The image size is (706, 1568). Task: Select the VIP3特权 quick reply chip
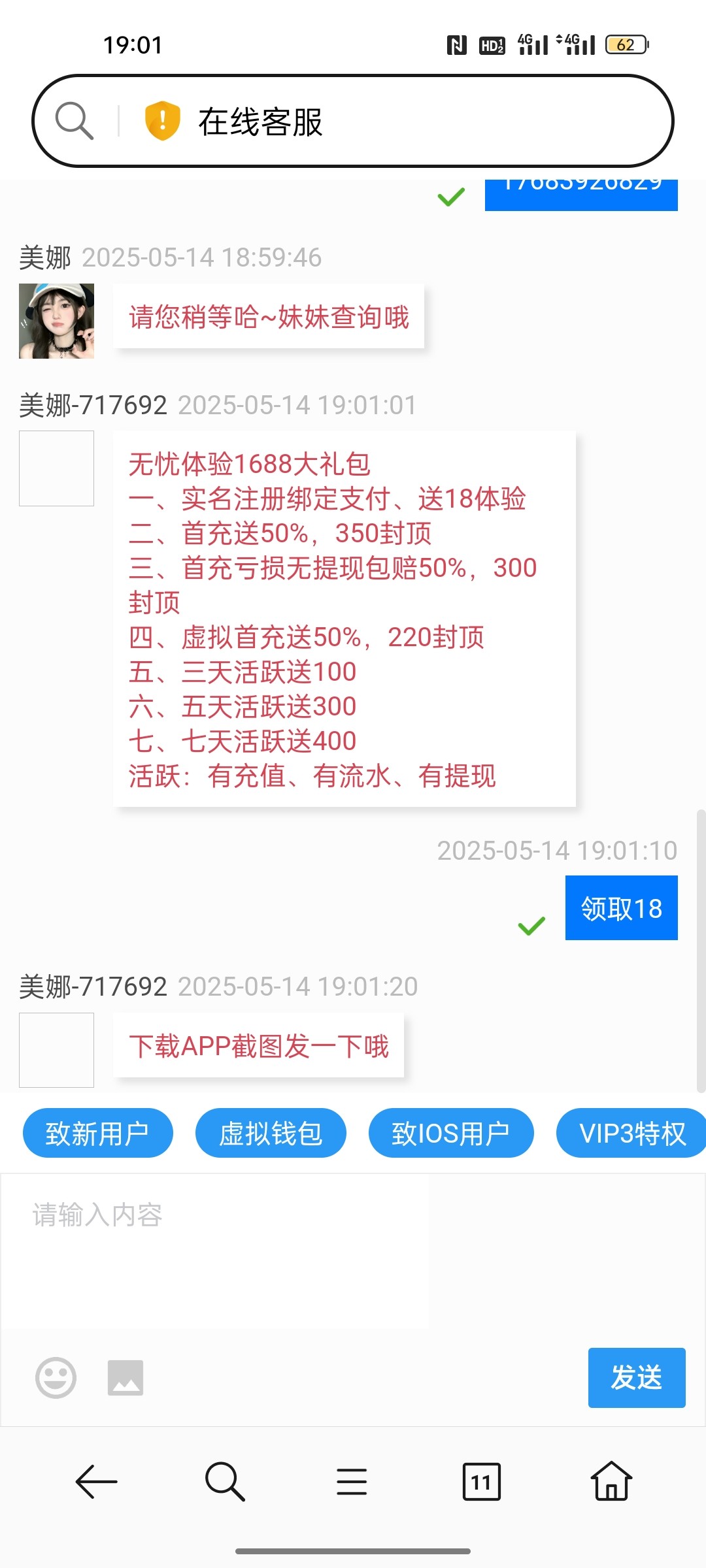tap(631, 1133)
